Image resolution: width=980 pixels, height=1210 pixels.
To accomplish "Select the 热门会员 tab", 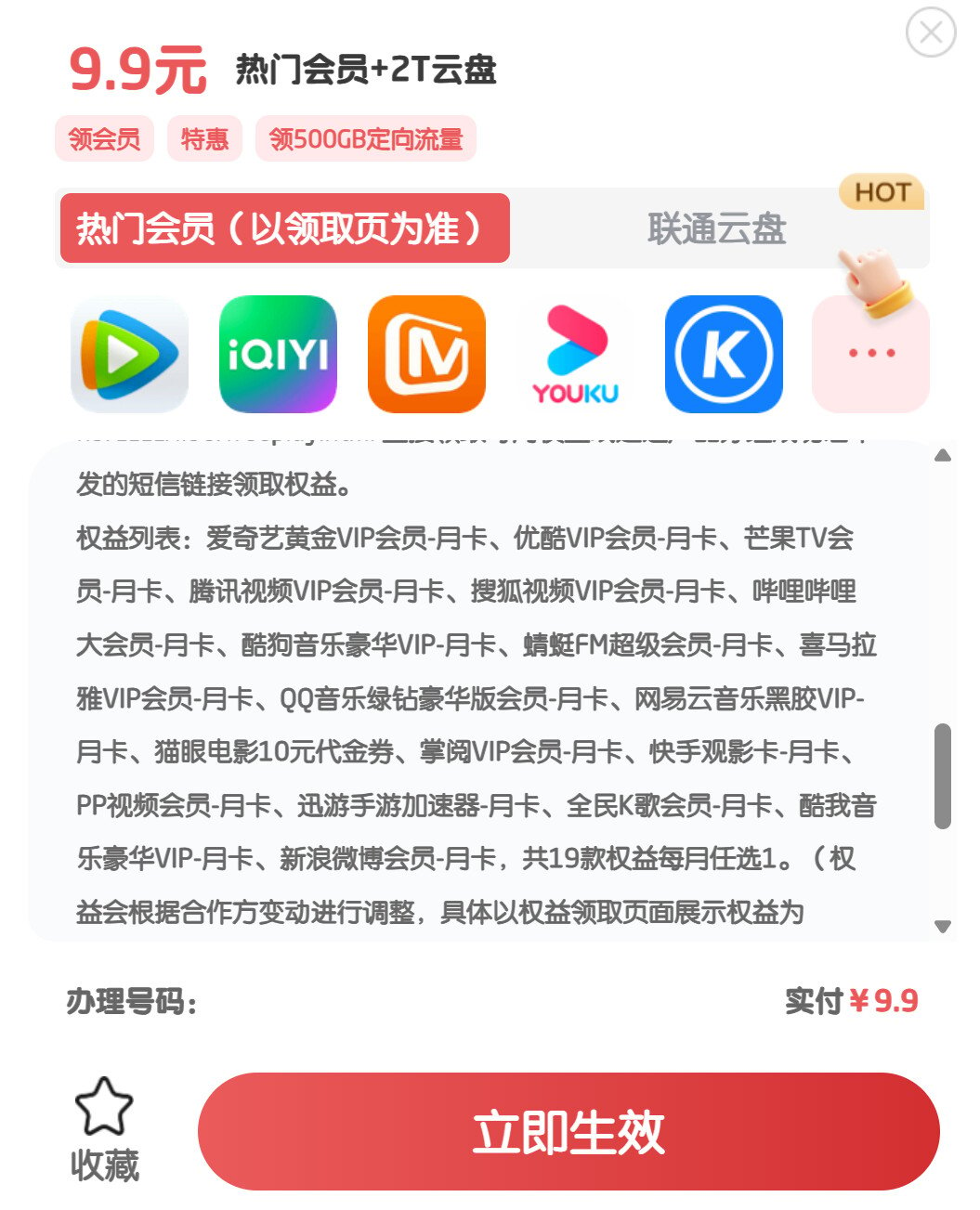I will pyautogui.click(x=284, y=228).
